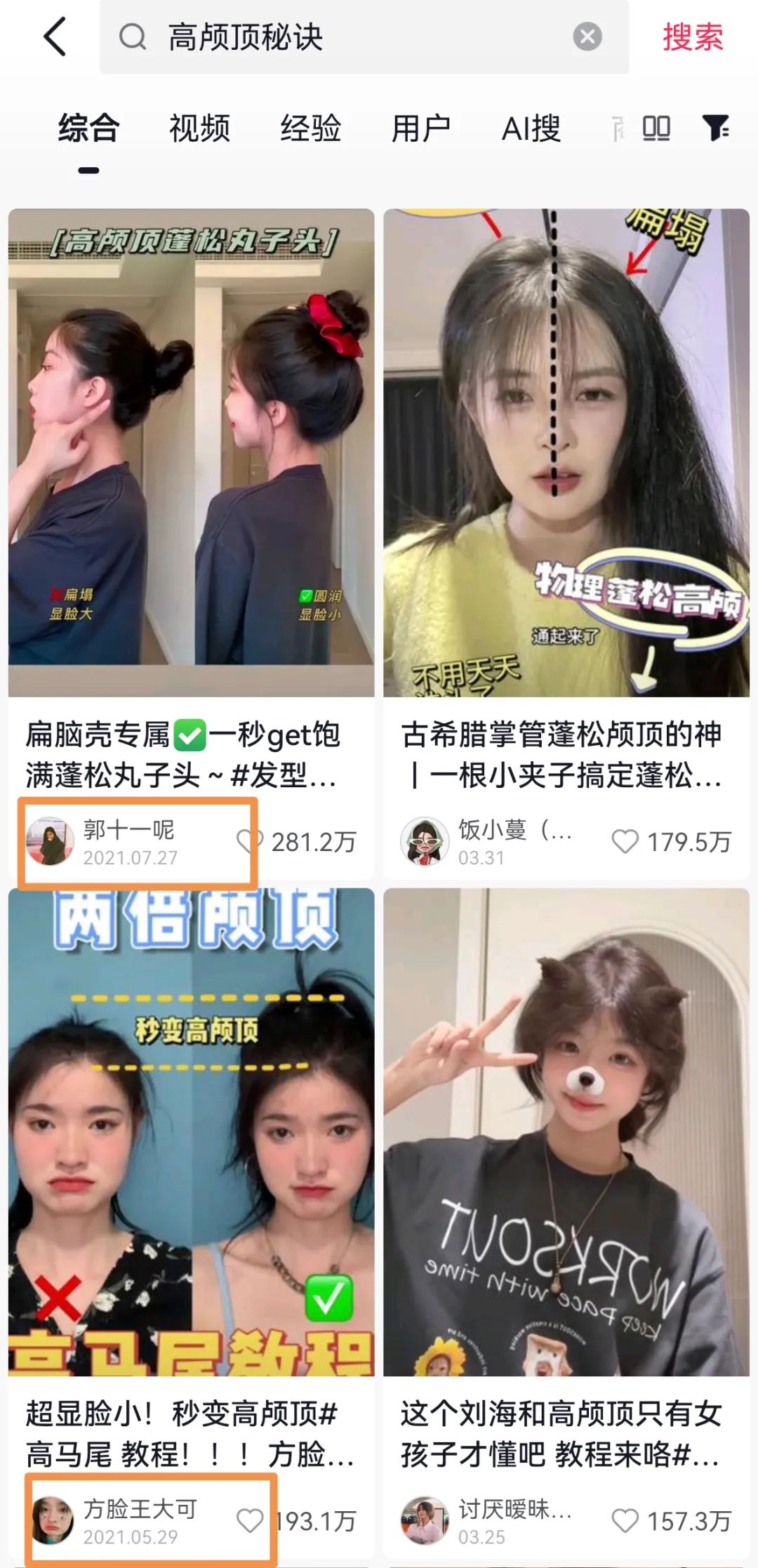Like the video by 方脸王大可

pyautogui.click(x=250, y=1521)
